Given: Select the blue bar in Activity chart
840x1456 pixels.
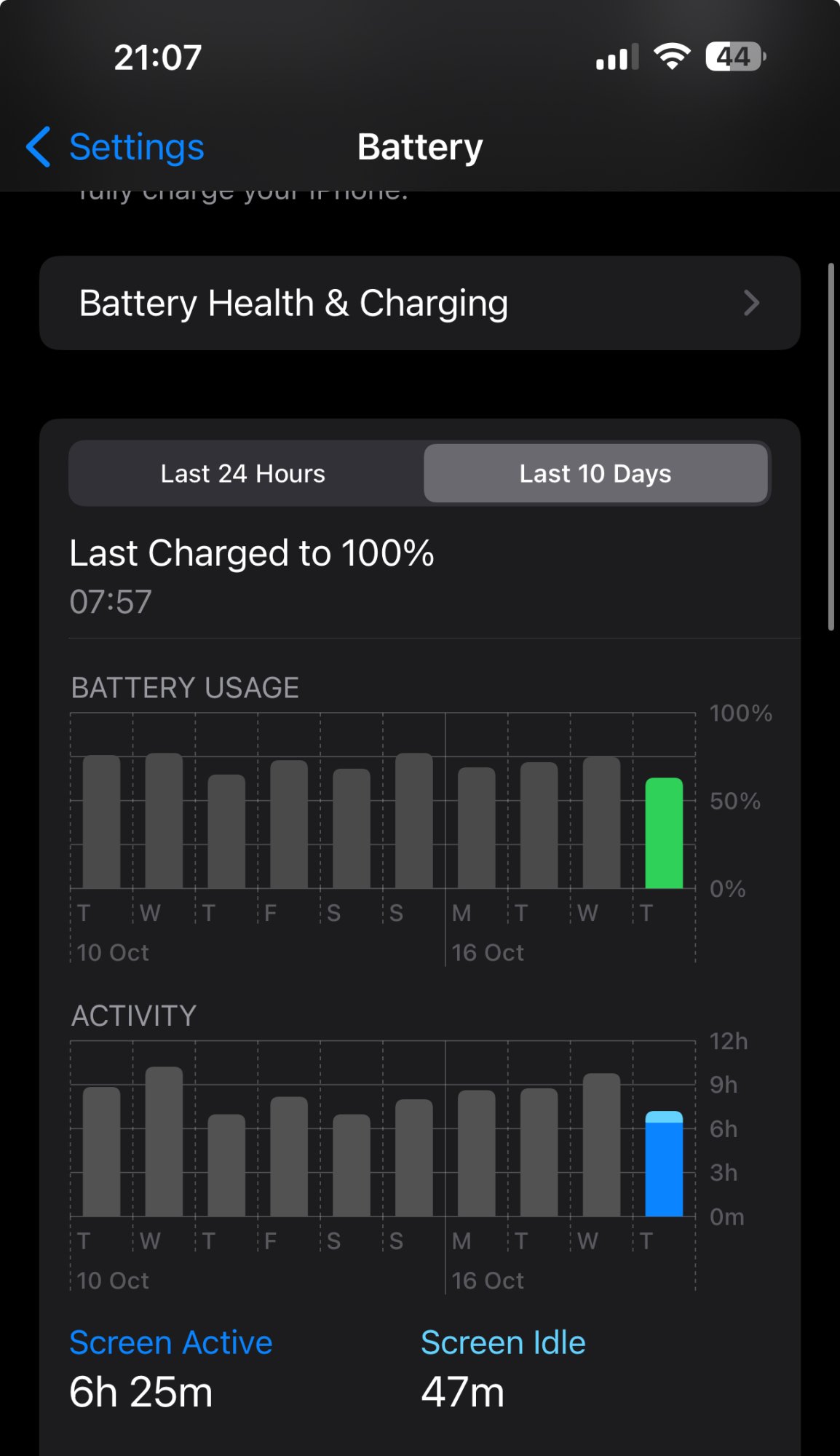Looking at the screenshot, I should (664, 1165).
